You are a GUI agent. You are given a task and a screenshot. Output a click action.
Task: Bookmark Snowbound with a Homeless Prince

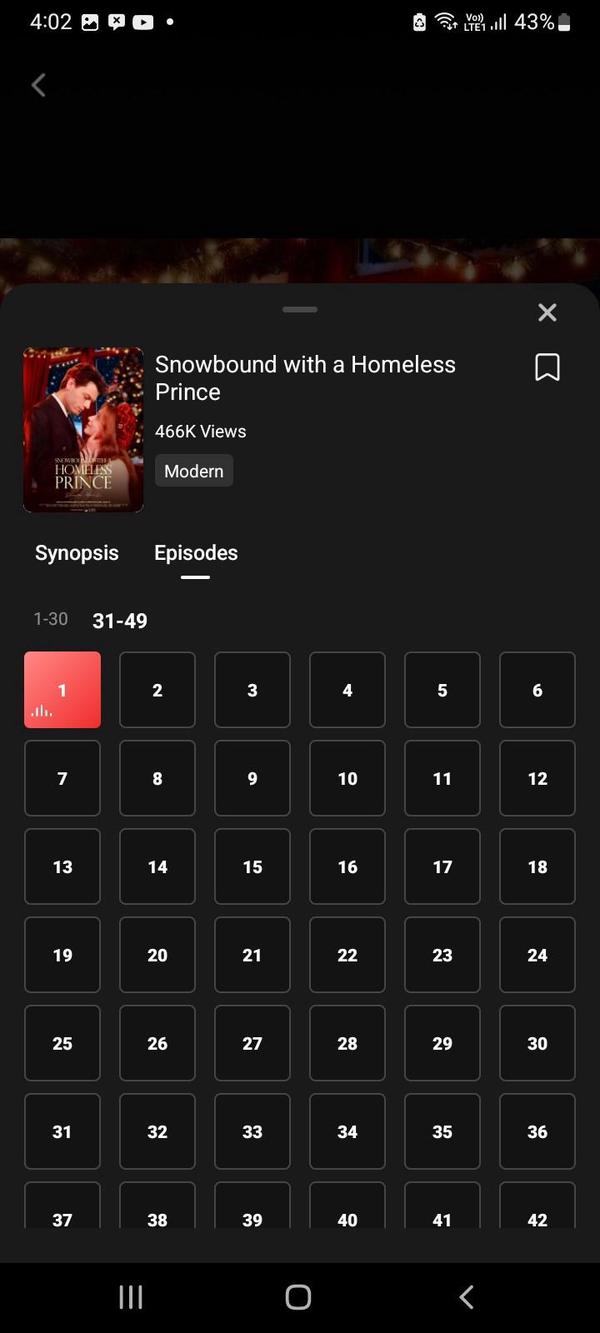click(547, 368)
